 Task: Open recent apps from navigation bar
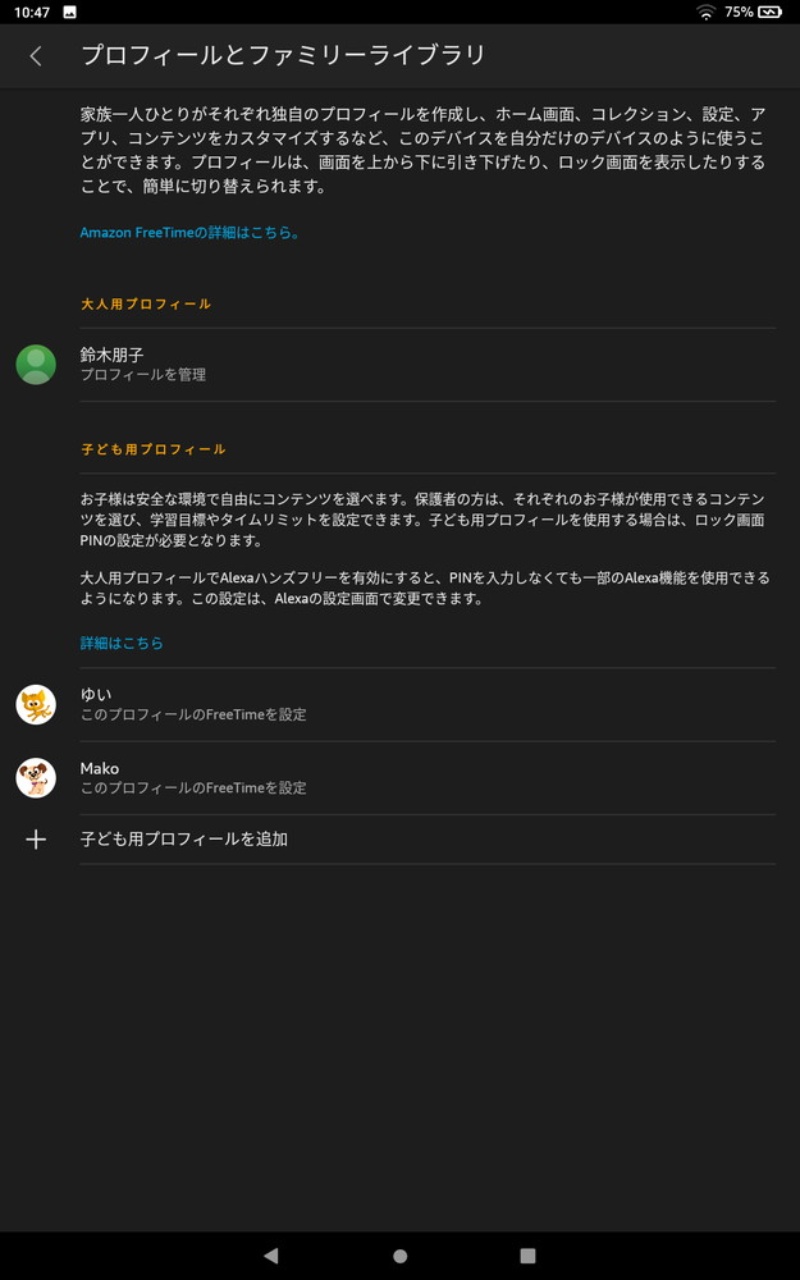point(528,1256)
